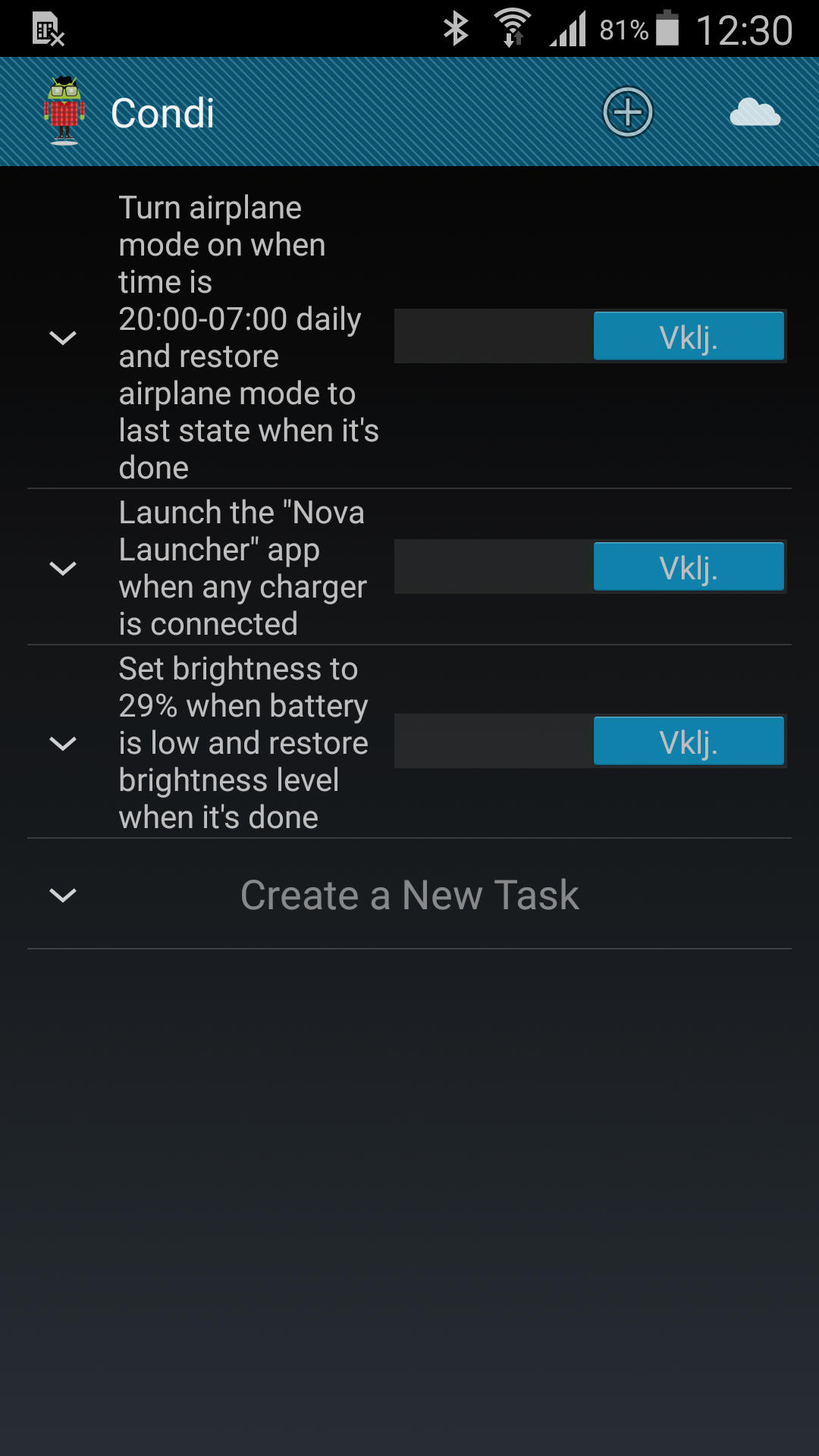Expand the Create a New Task chevron
The height and width of the screenshot is (1456, 819).
point(63,895)
